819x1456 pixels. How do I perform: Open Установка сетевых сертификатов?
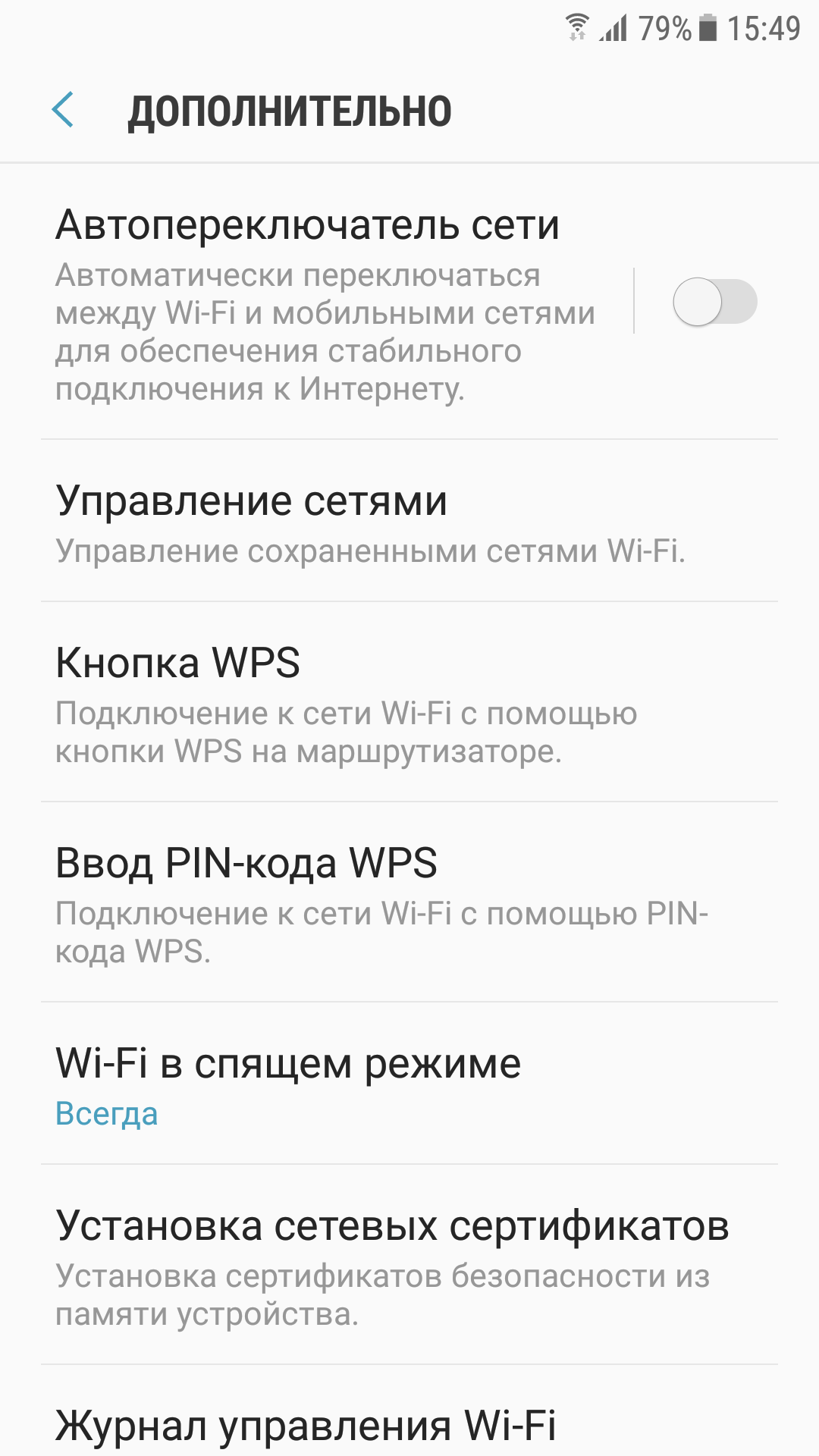tap(409, 1265)
